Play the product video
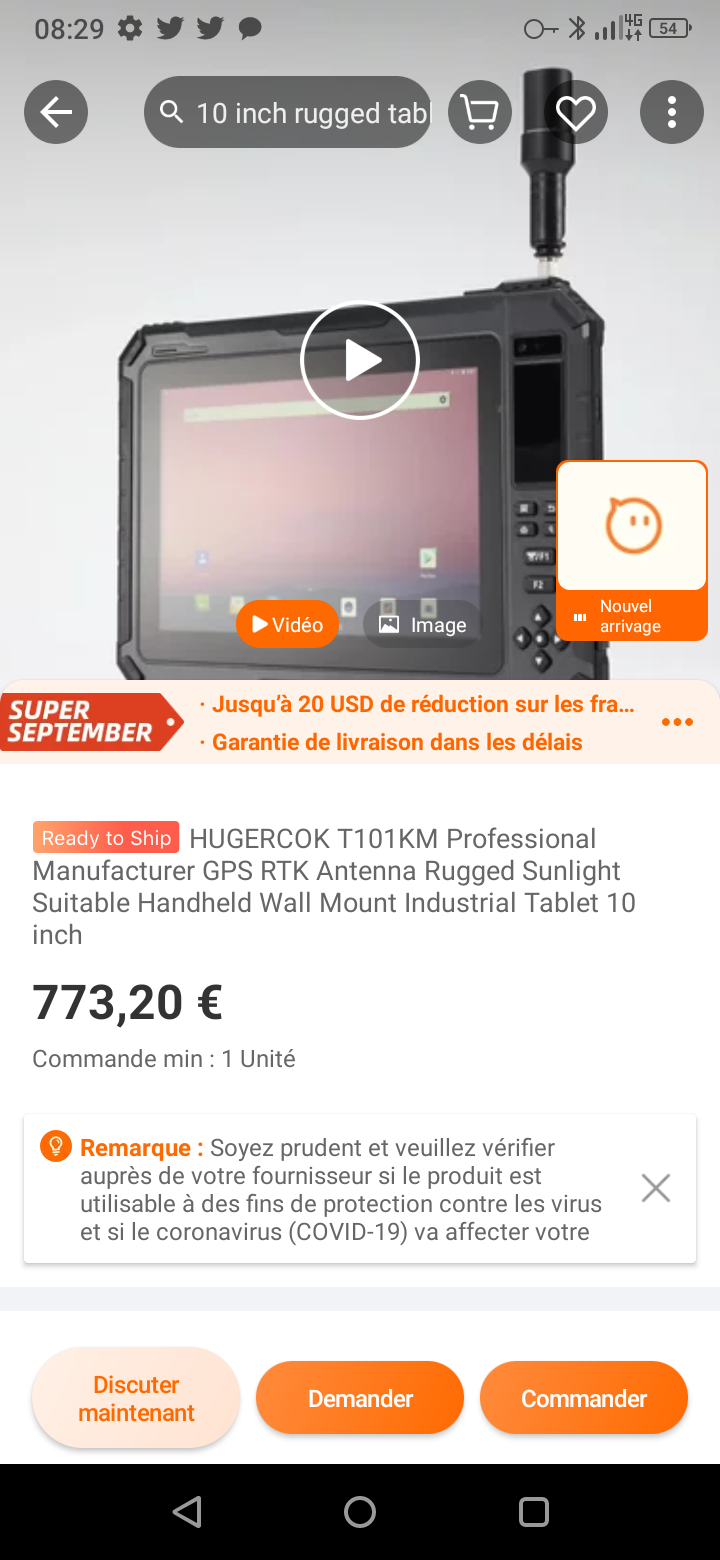The height and width of the screenshot is (1560, 720). coord(360,360)
